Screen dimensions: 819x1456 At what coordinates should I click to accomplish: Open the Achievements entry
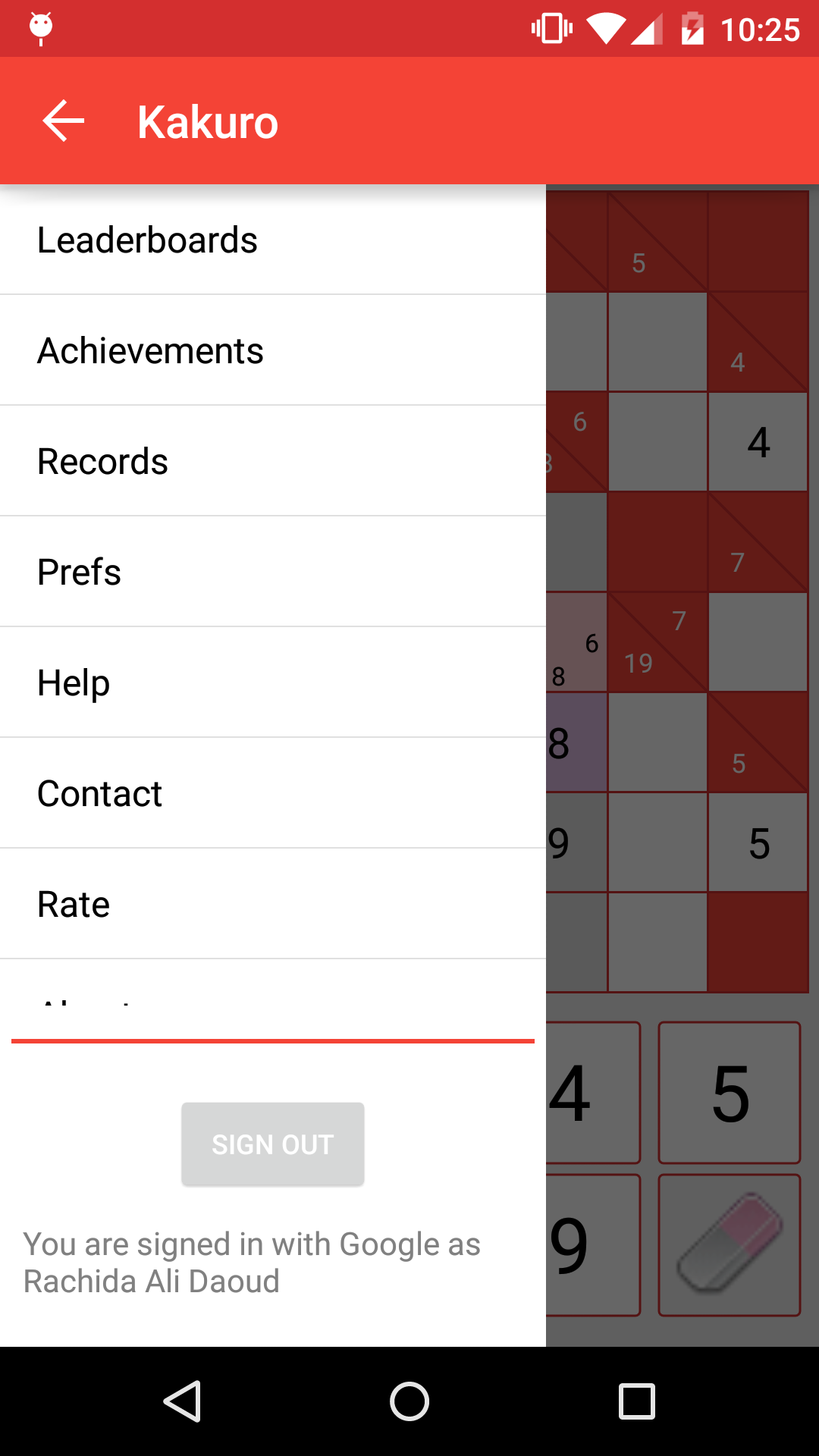(x=273, y=350)
